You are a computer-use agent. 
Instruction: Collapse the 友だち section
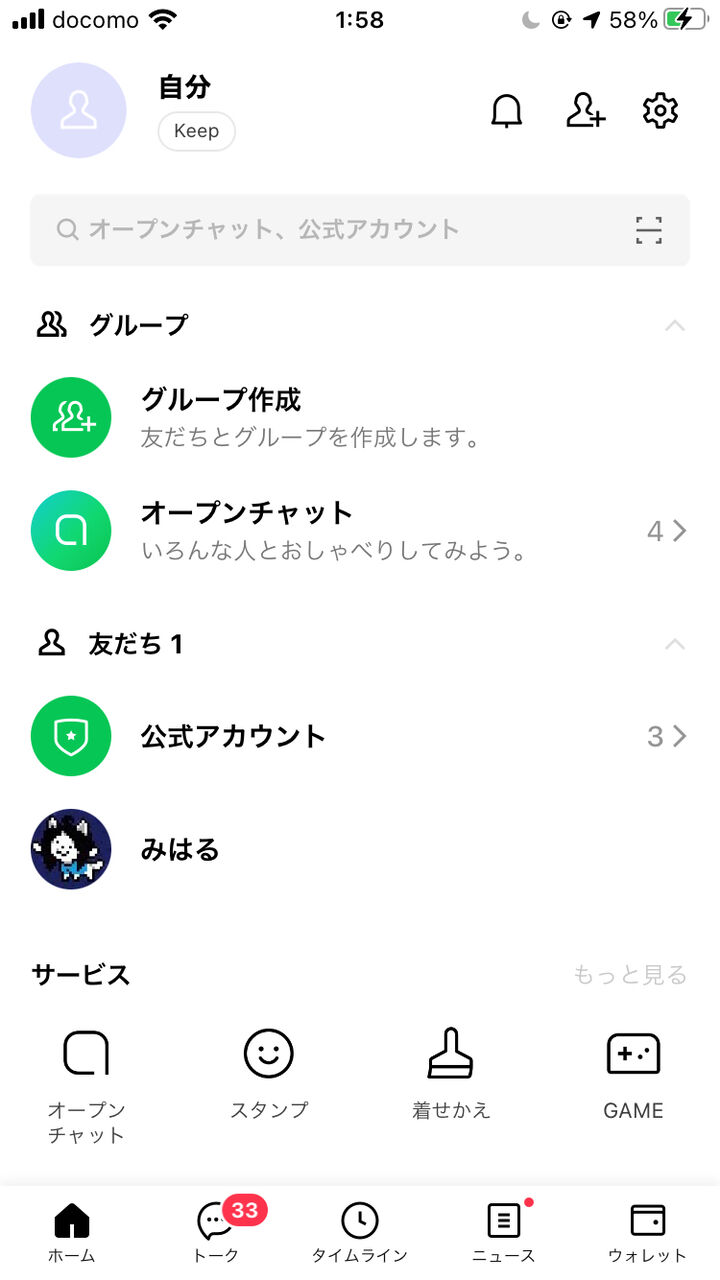click(675, 644)
